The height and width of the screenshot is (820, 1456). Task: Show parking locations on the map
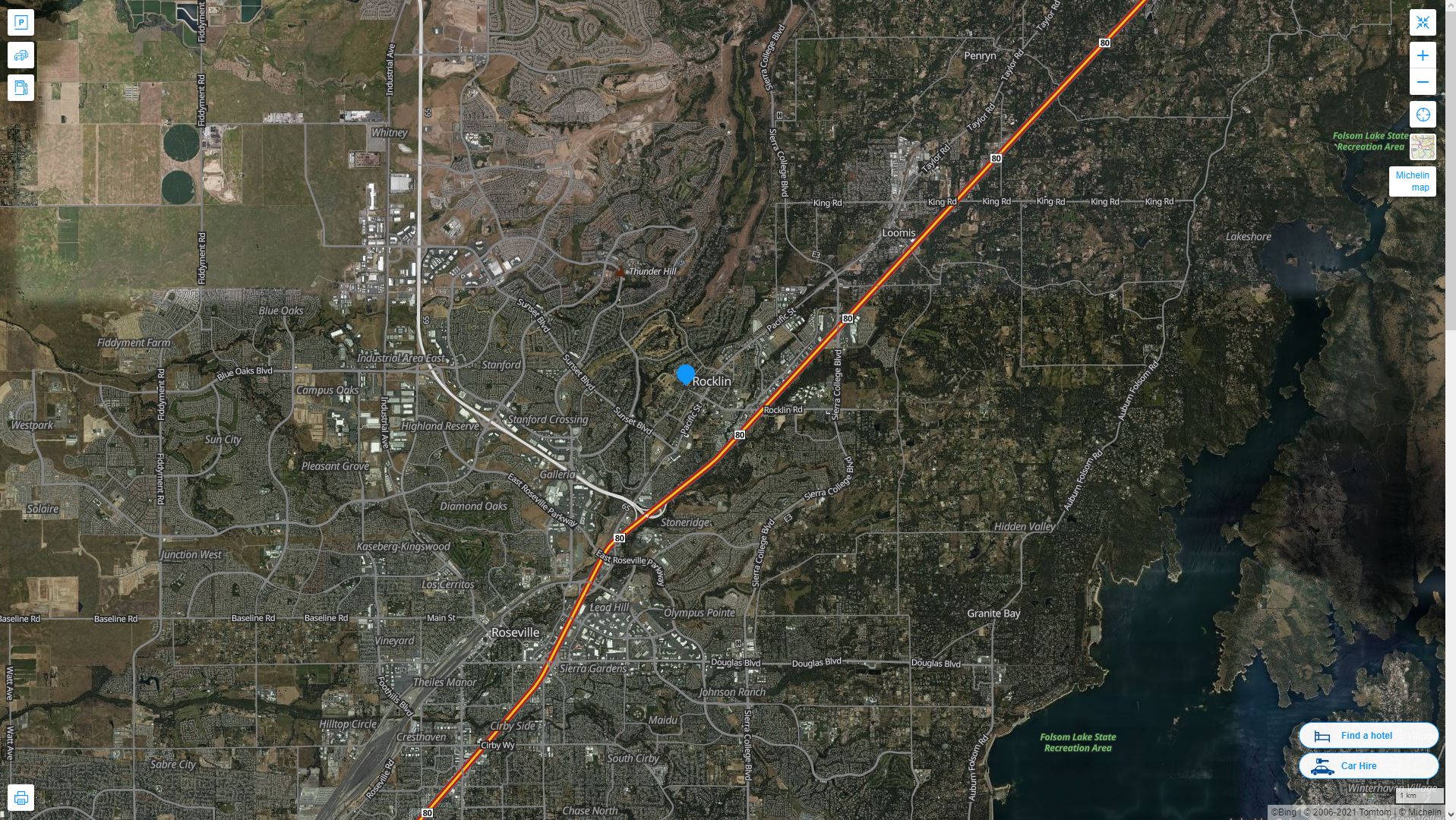click(x=21, y=23)
